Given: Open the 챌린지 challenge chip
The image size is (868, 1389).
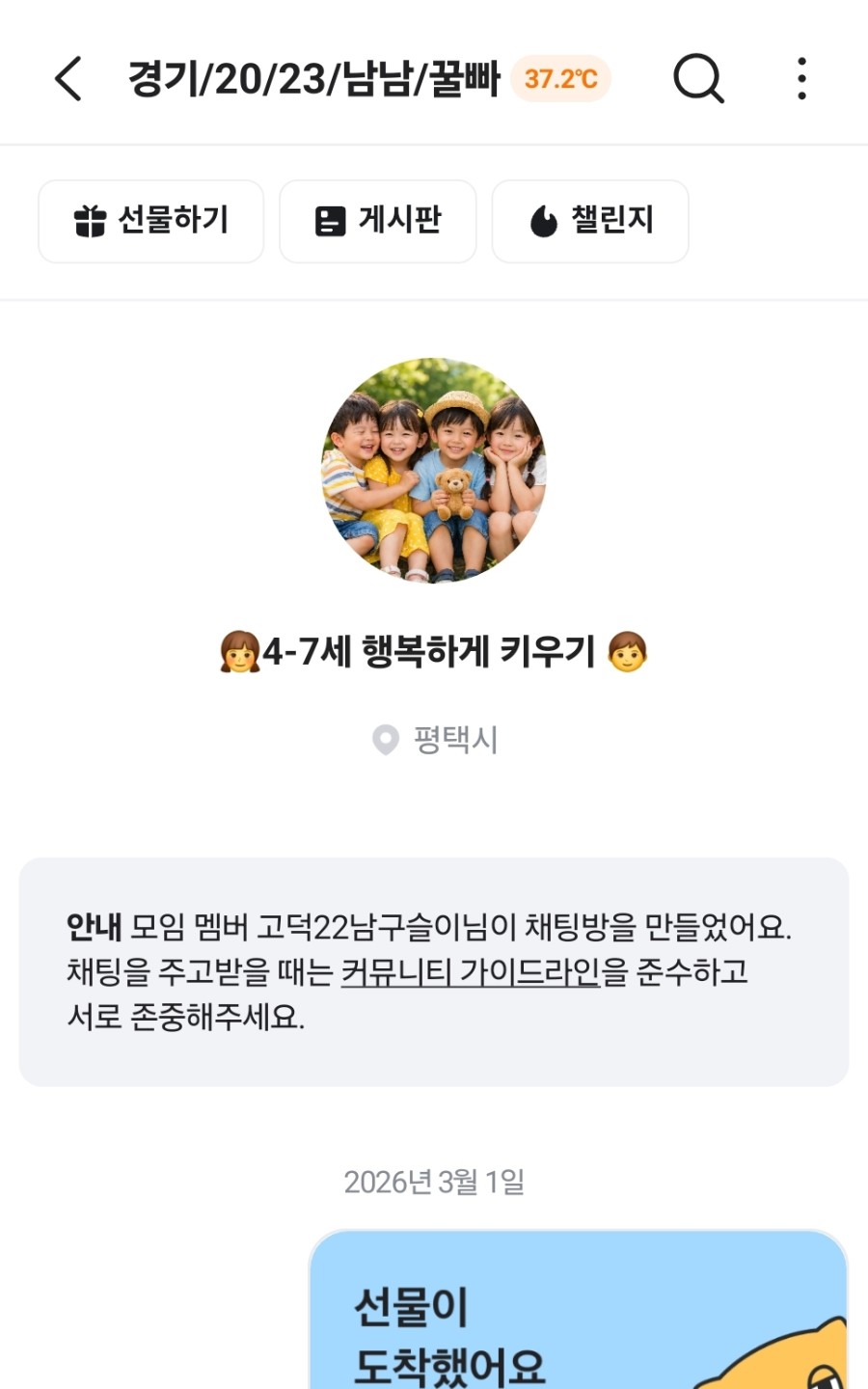Looking at the screenshot, I should (590, 221).
